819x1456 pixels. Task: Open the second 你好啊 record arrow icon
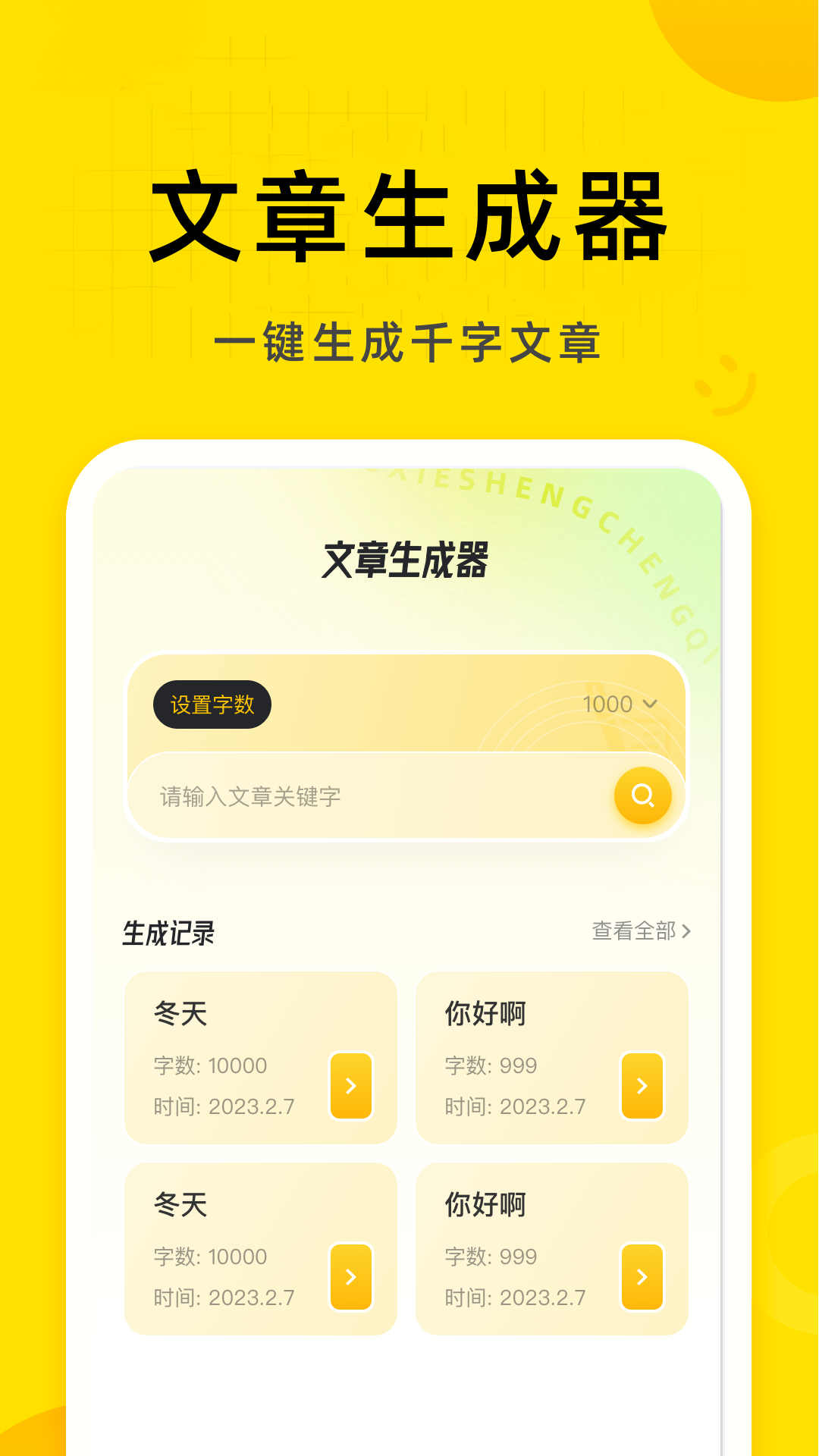click(641, 1278)
